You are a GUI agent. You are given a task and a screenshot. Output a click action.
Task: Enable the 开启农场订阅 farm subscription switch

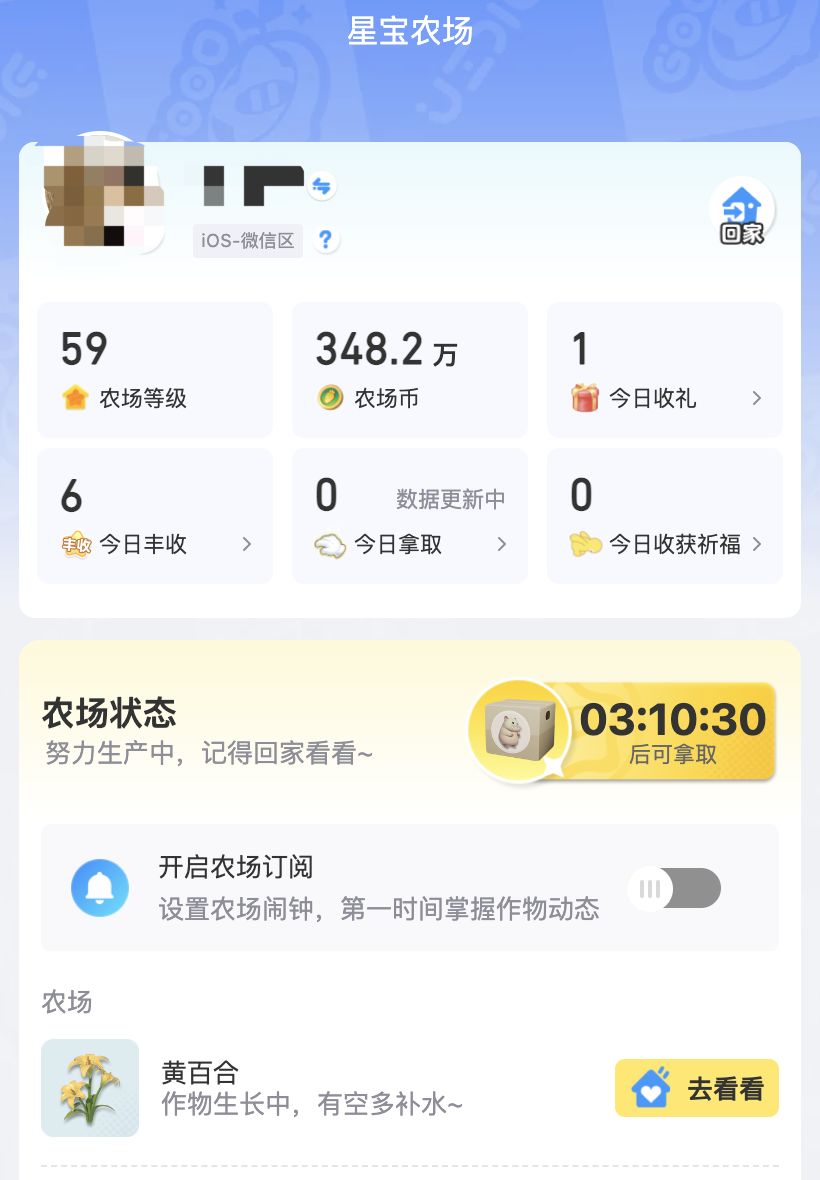point(677,888)
